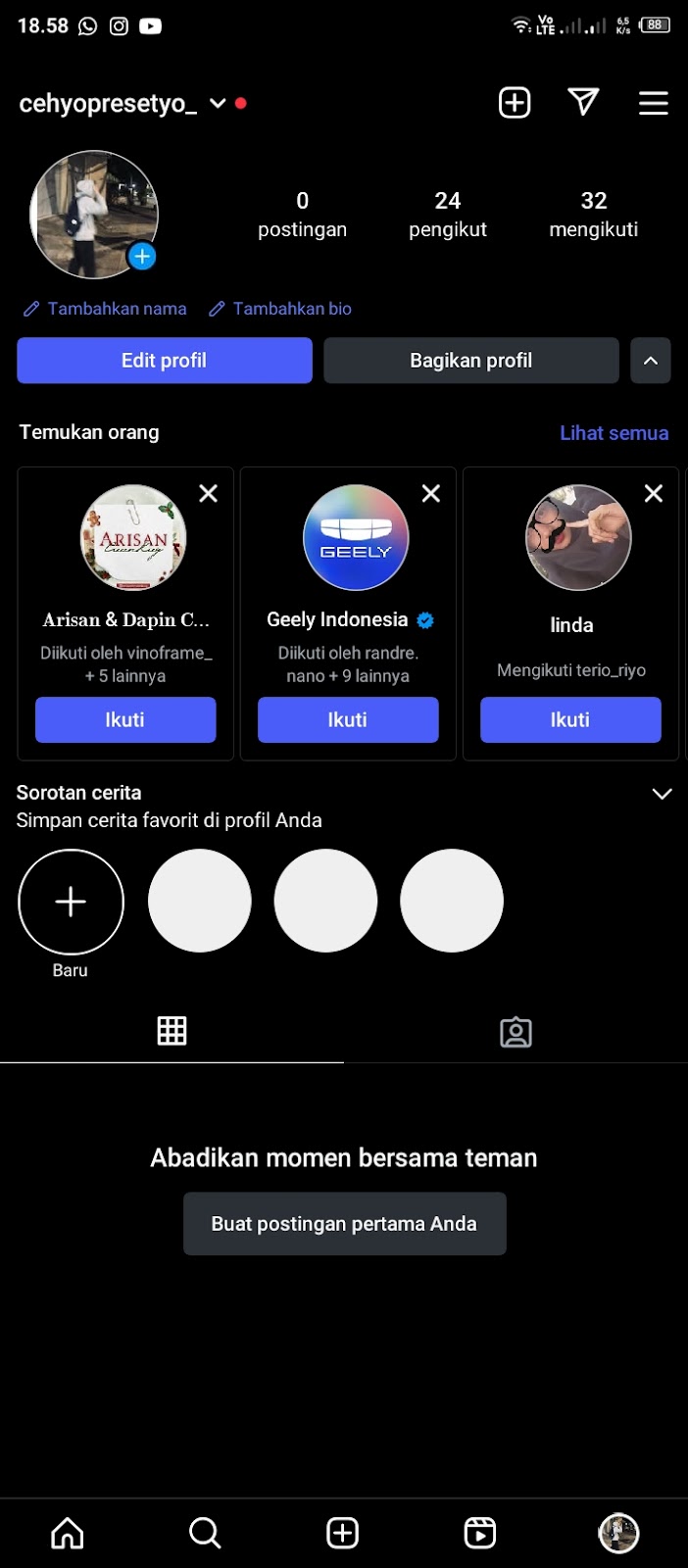Screen dimensions: 688x1568
Task: Open direct messages via the paper plane icon
Action: pos(583,102)
